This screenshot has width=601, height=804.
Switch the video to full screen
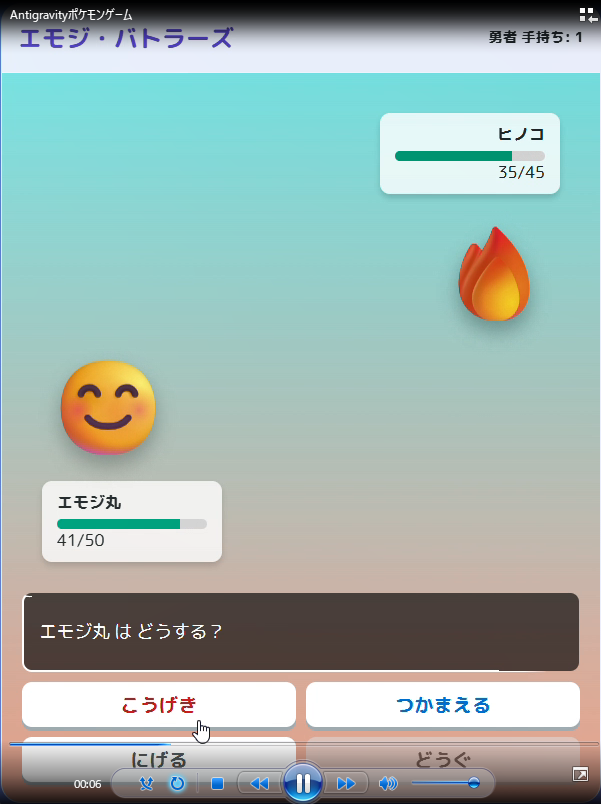pos(580,774)
